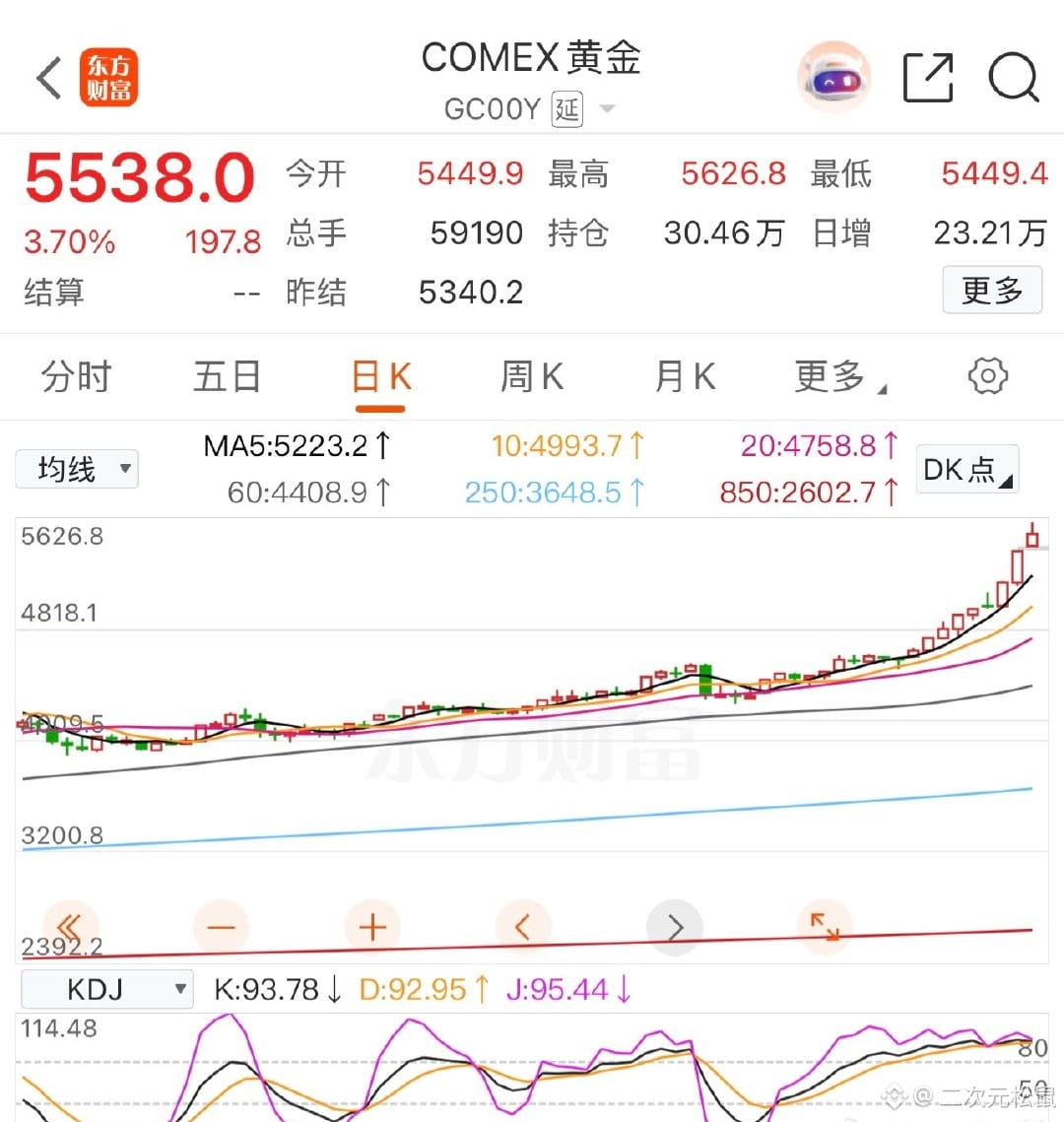Expand the 更多 chart period menu
This screenshot has width=1064, height=1122.
coord(837,376)
